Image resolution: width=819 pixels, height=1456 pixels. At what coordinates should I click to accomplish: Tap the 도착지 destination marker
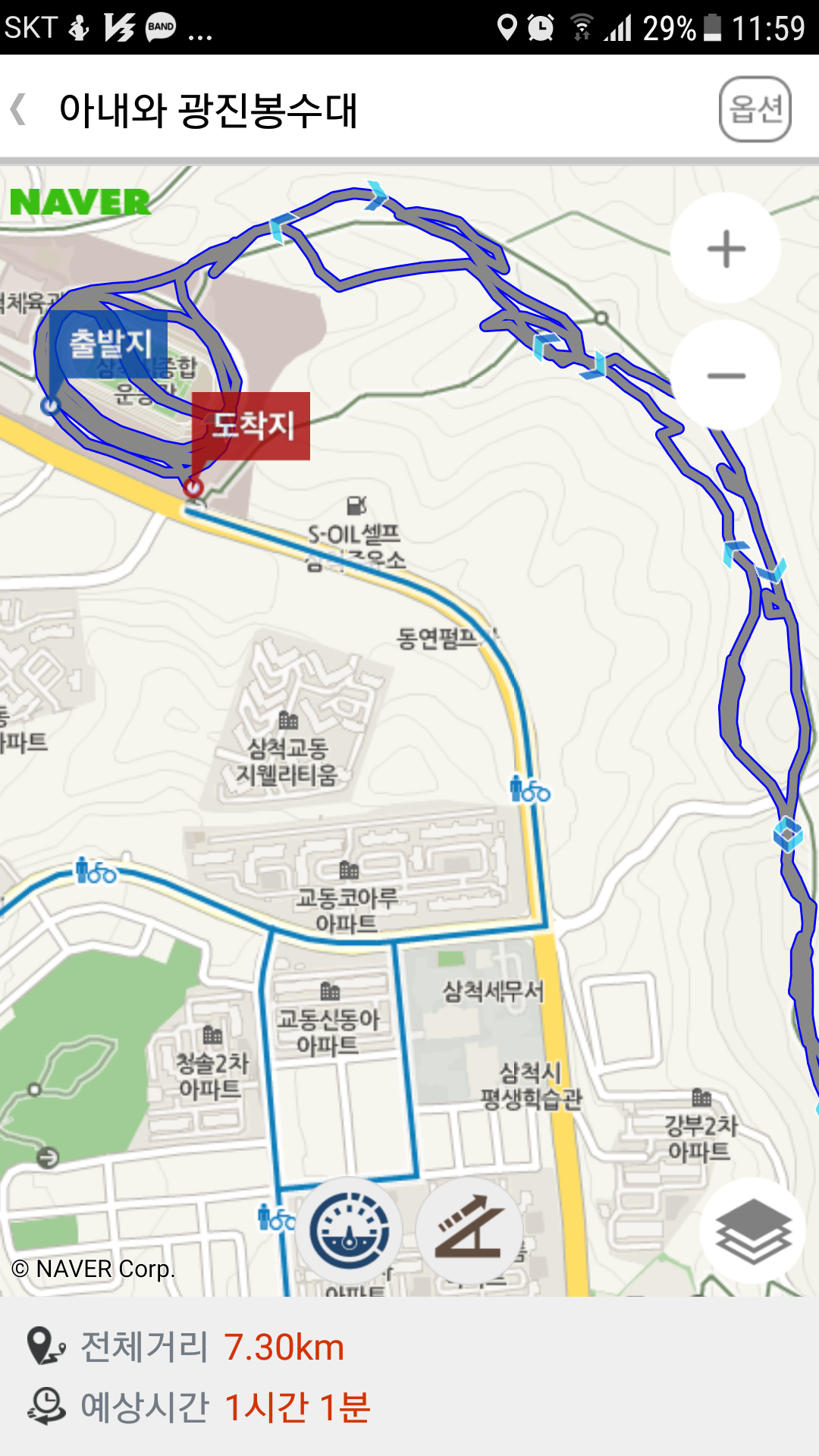point(251,426)
